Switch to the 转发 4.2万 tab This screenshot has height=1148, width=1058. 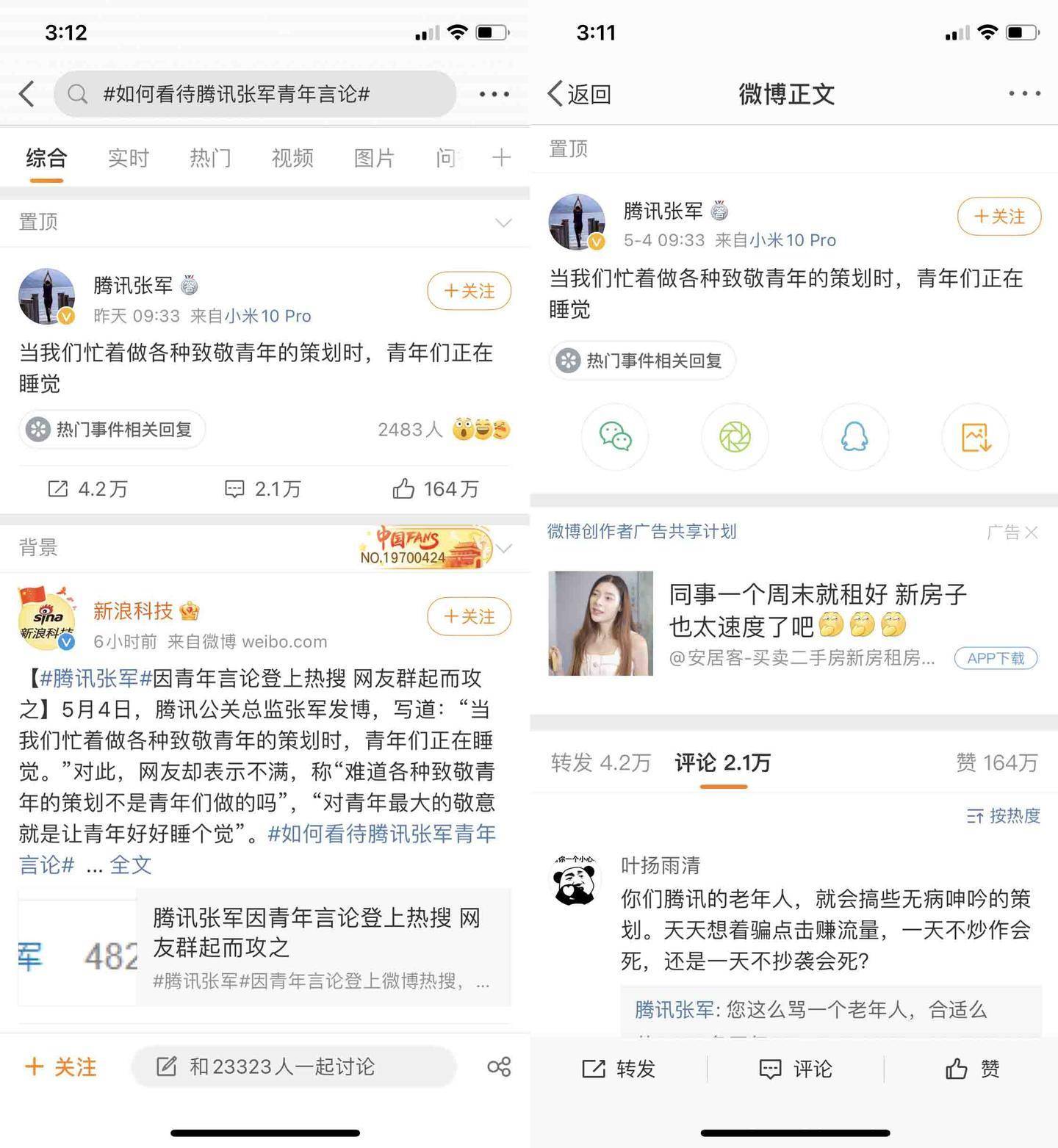(x=600, y=763)
